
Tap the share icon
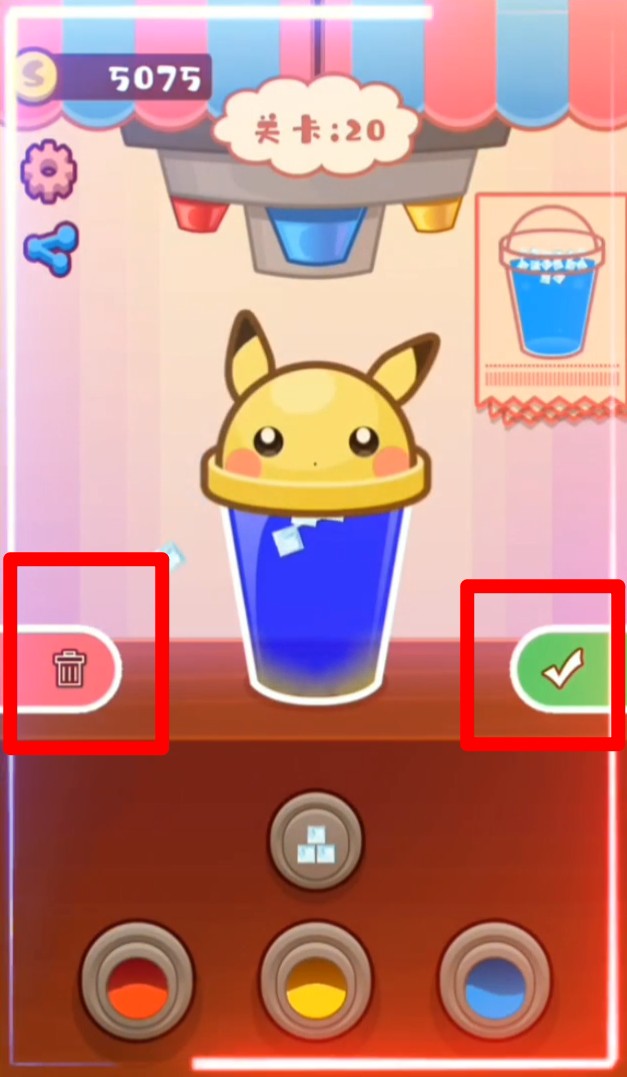50,248
